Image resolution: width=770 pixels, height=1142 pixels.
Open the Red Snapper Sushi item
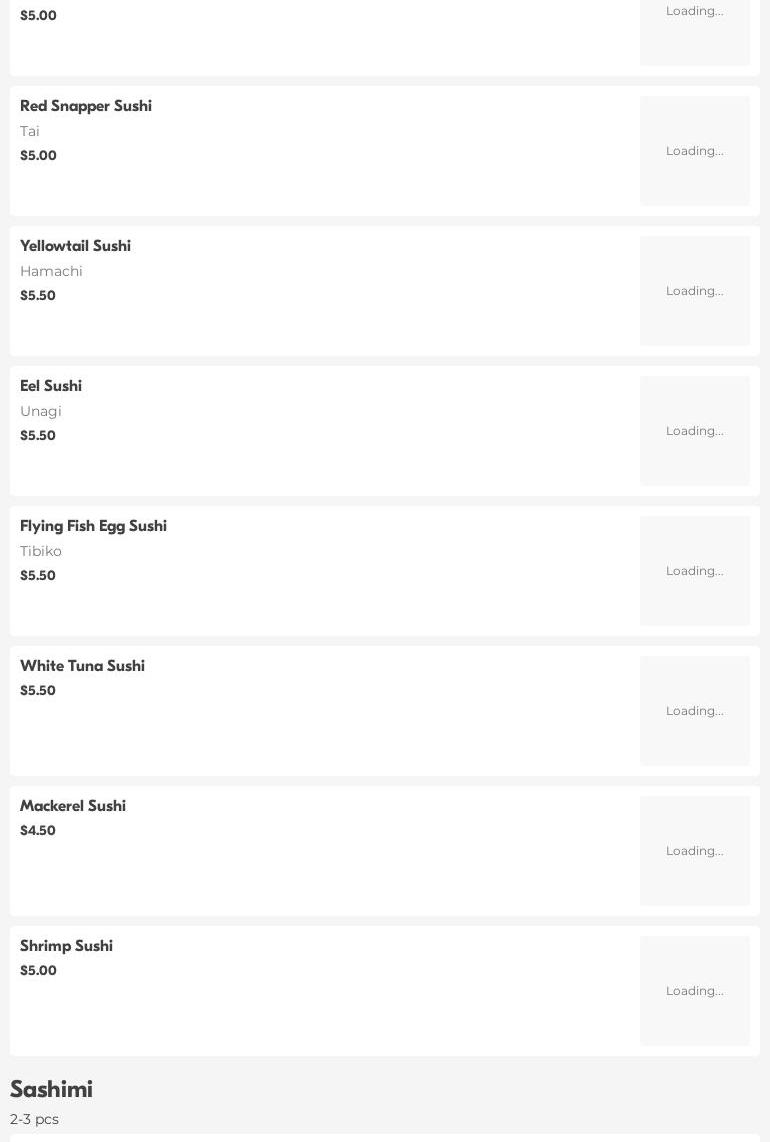pos(85,106)
